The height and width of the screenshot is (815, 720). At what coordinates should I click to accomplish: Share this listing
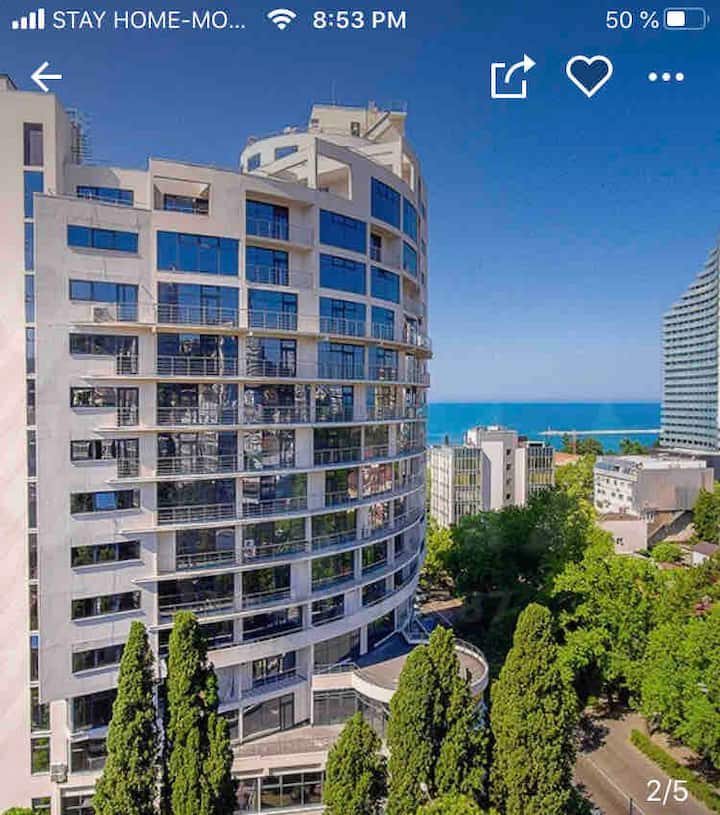tap(512, 77)
